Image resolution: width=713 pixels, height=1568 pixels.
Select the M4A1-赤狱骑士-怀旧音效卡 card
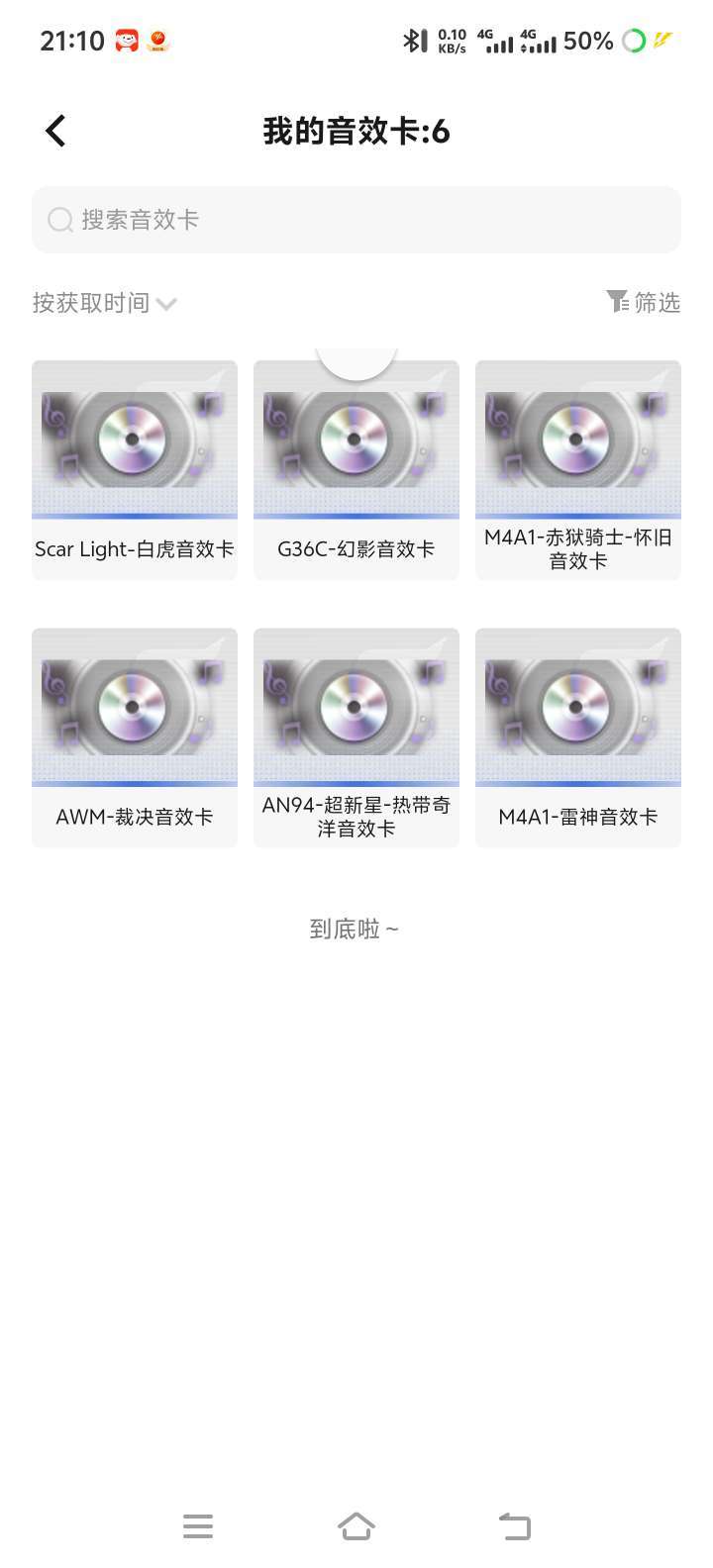pyautogui.click(x=577, y=470)
